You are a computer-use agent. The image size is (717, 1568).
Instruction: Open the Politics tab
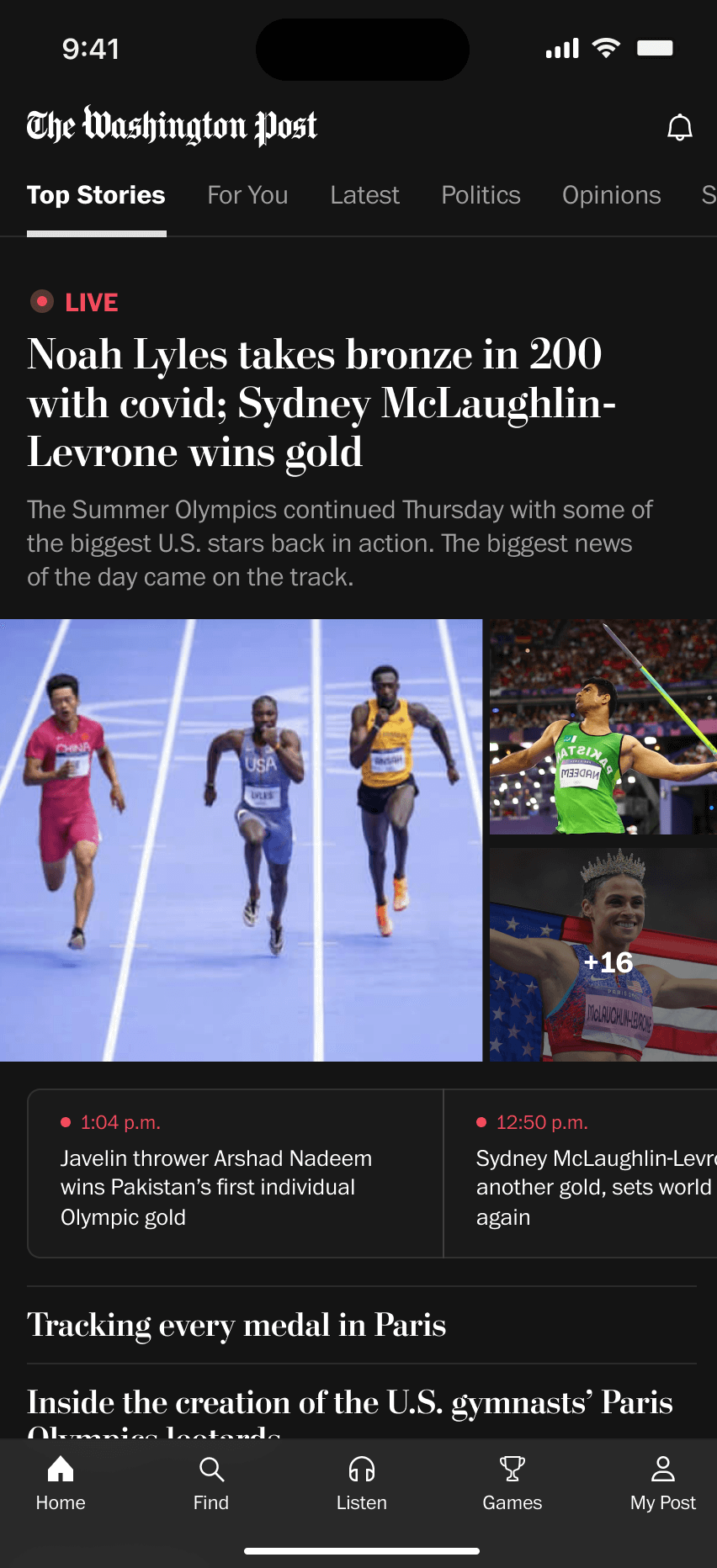481,195
